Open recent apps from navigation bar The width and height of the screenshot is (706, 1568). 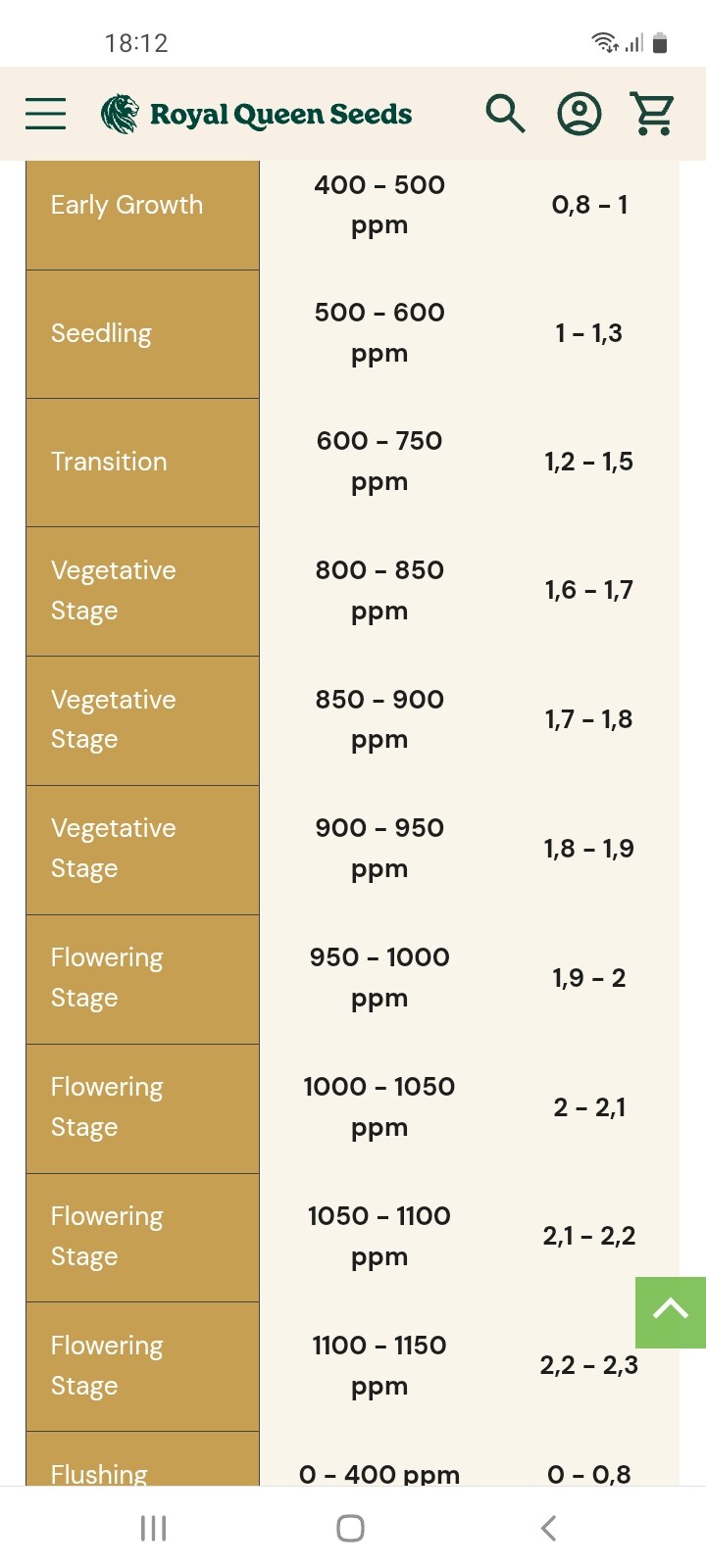154,1528
